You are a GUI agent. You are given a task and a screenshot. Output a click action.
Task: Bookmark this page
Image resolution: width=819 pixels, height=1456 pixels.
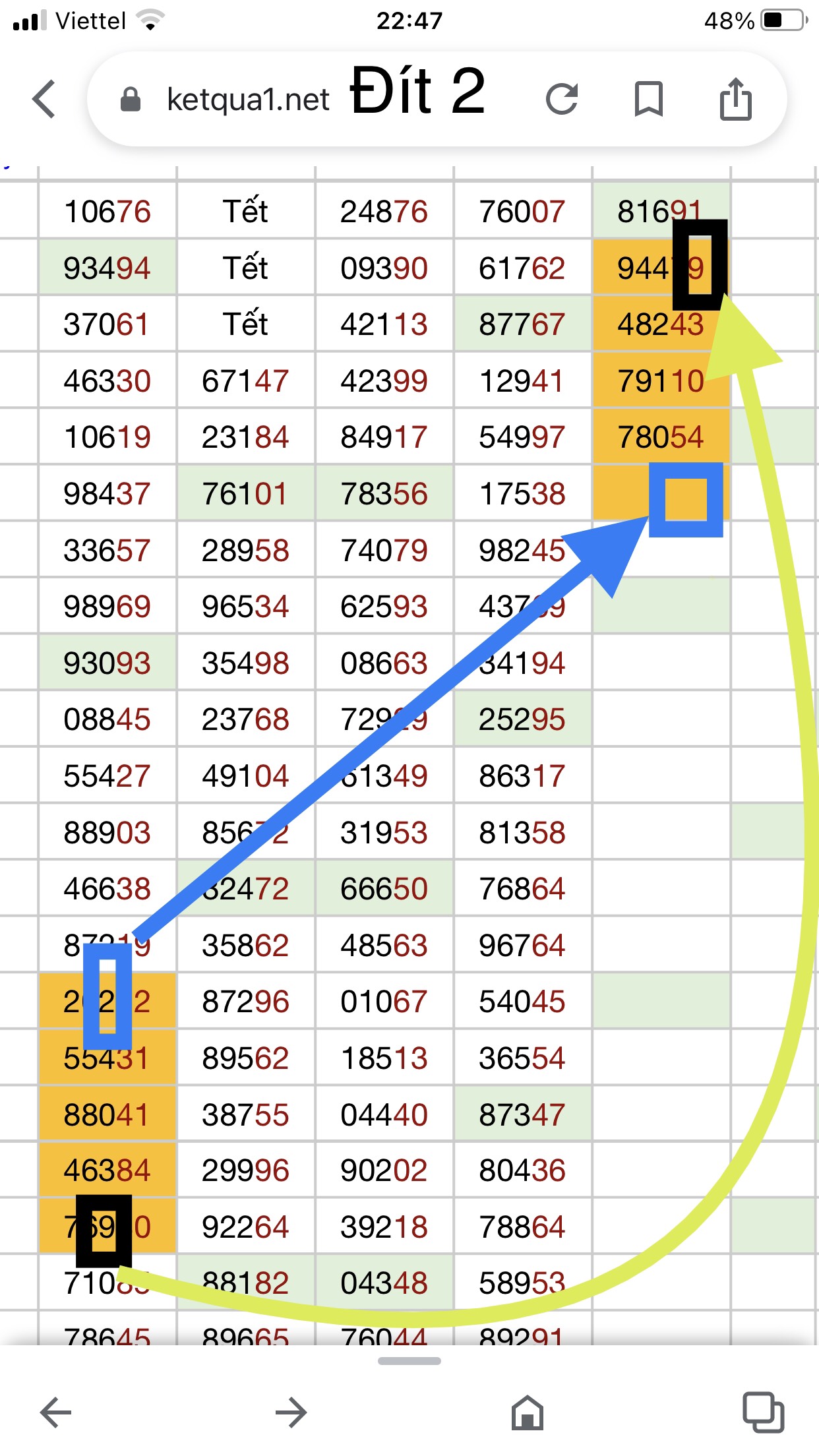[x=648, y=100]
